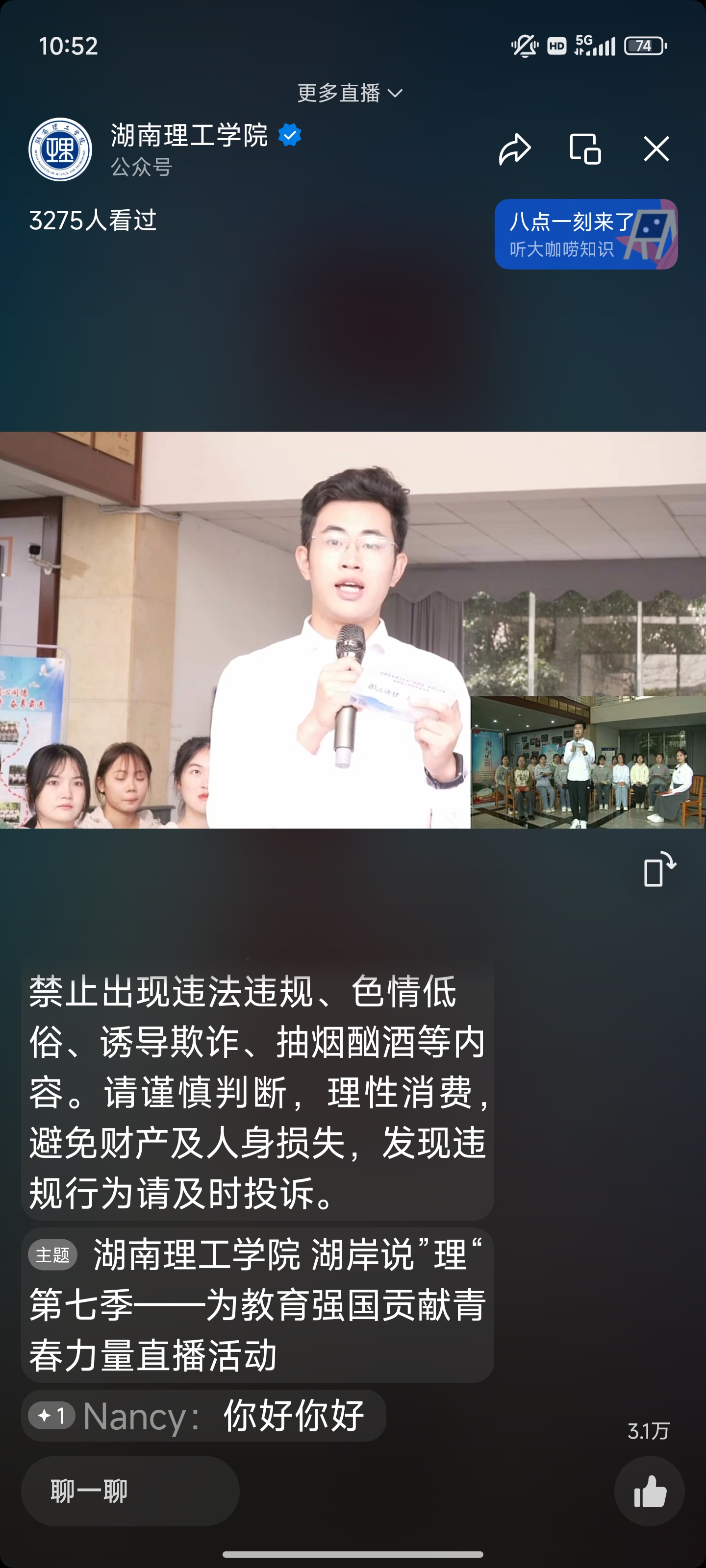Screen dimensions: 706x1568
Task: Close the live stream
Action: pyautogui.click(x=656, y=149)
